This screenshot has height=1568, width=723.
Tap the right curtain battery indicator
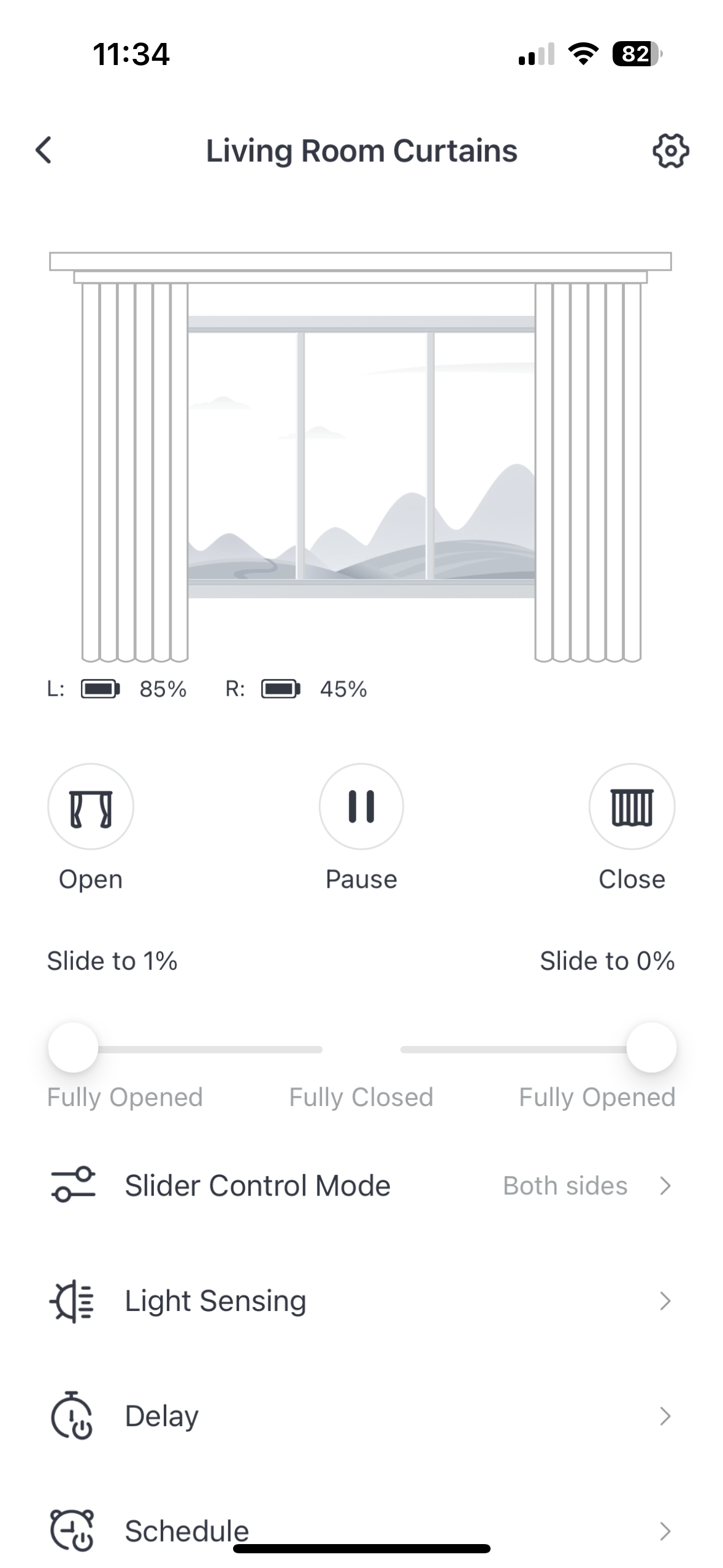[279, 688]
